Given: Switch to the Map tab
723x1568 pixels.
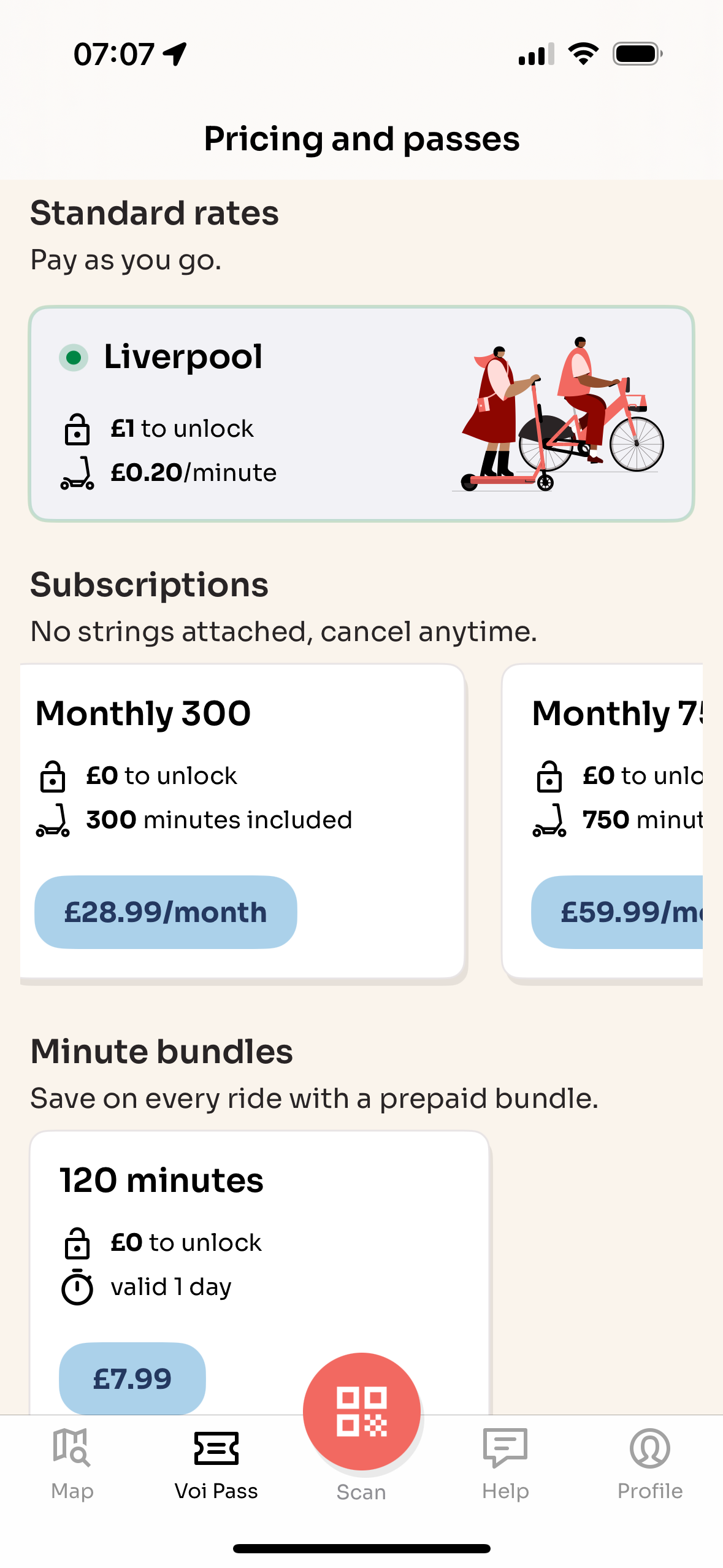Looking at the screenshot, I should click(x=72, y=1464).
